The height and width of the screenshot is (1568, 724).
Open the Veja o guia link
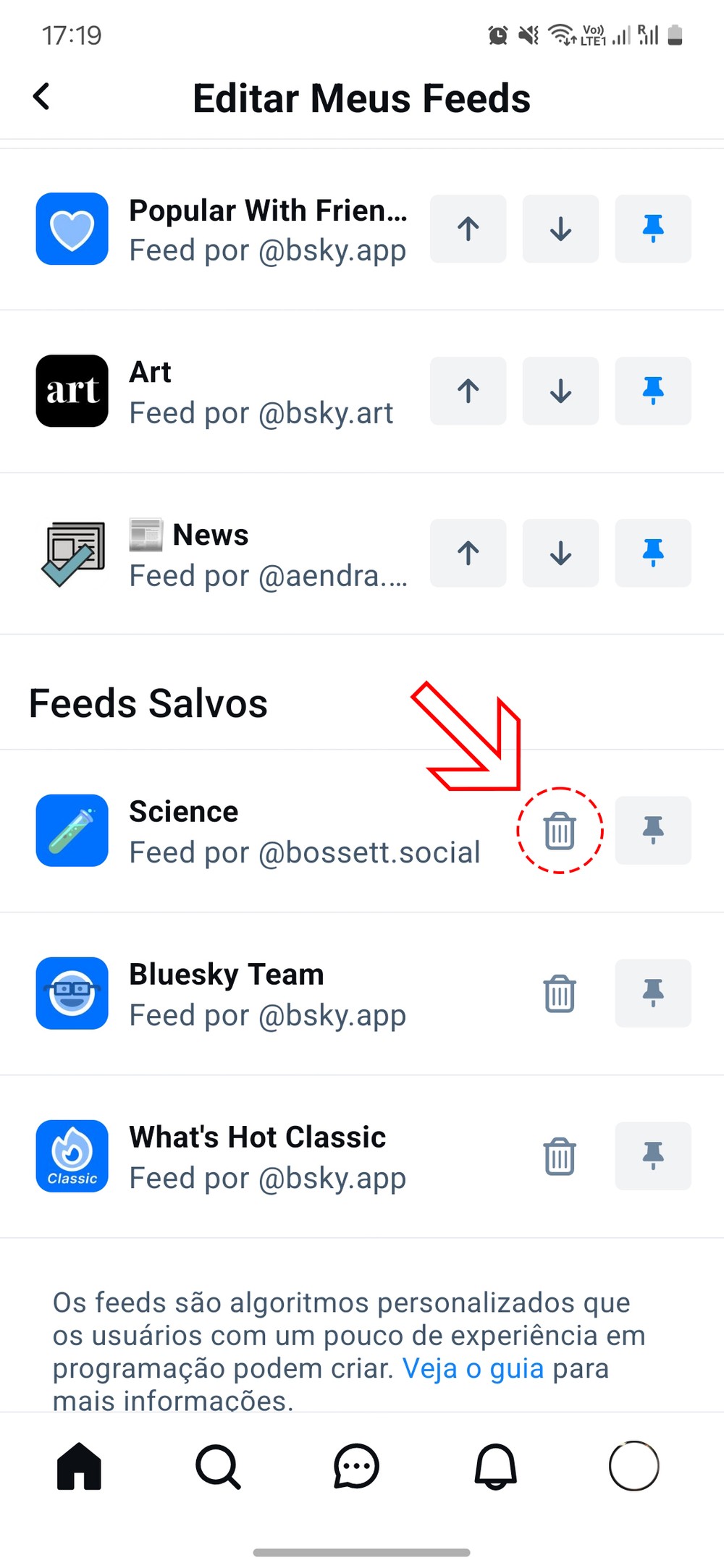(473, 1368)
